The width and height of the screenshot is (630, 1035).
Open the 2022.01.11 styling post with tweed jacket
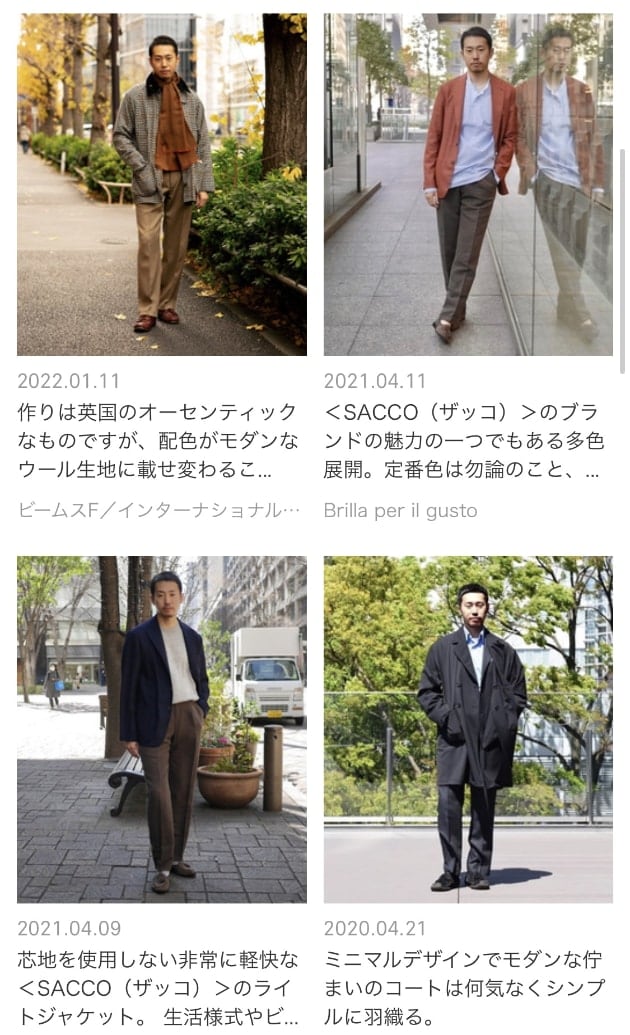click(x=162, y=185)
